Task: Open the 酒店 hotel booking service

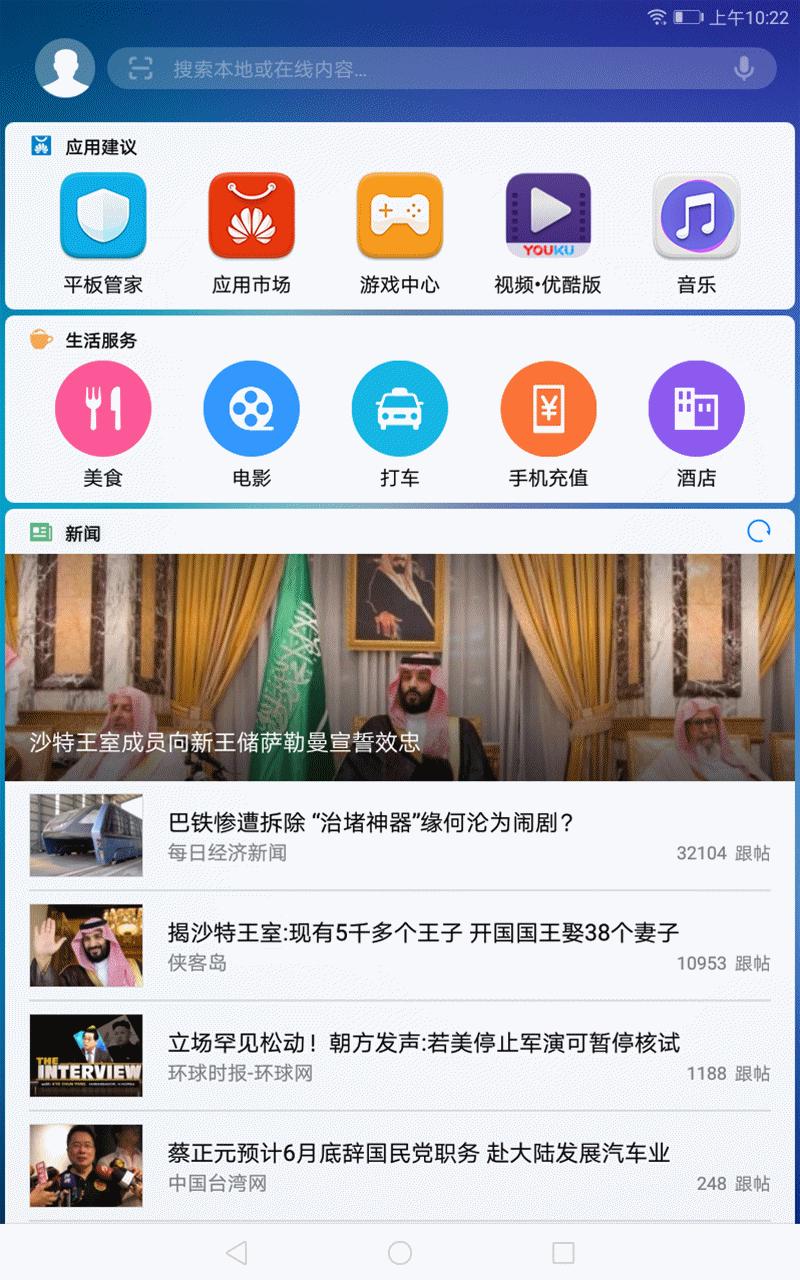Action: click(x=695, y=408)
